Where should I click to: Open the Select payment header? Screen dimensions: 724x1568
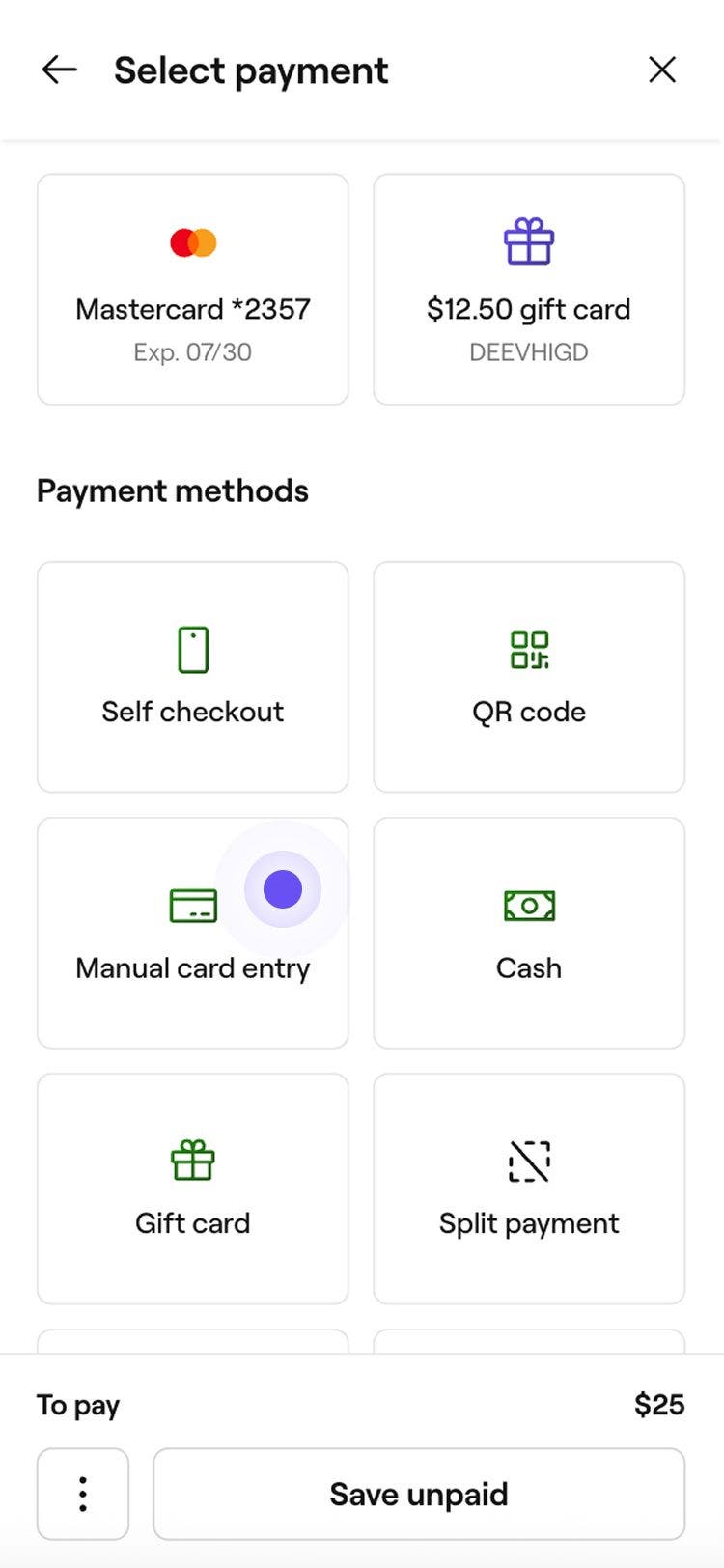click(x=251, y=70)
